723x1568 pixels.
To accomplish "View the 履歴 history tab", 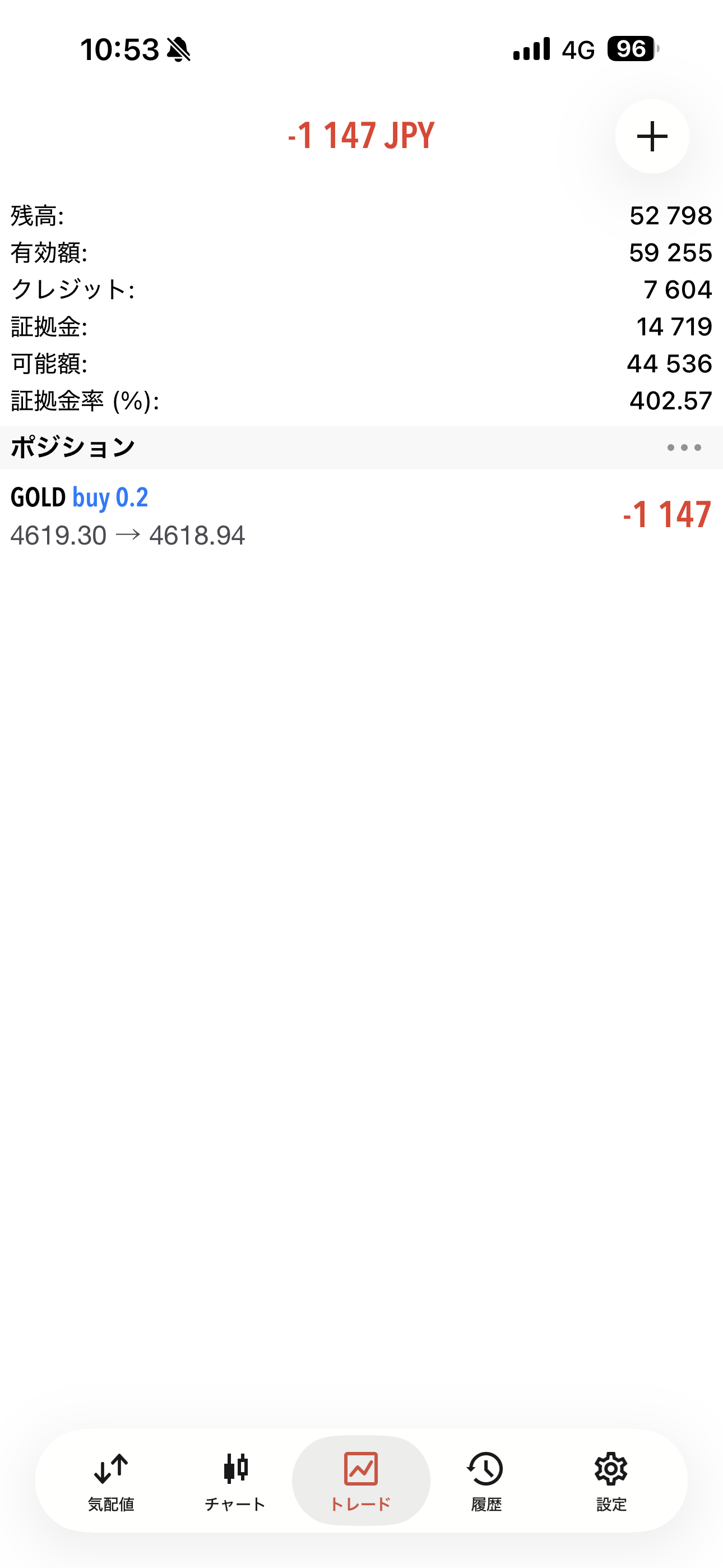I will pyautogui.click(x=486, y=1481).
